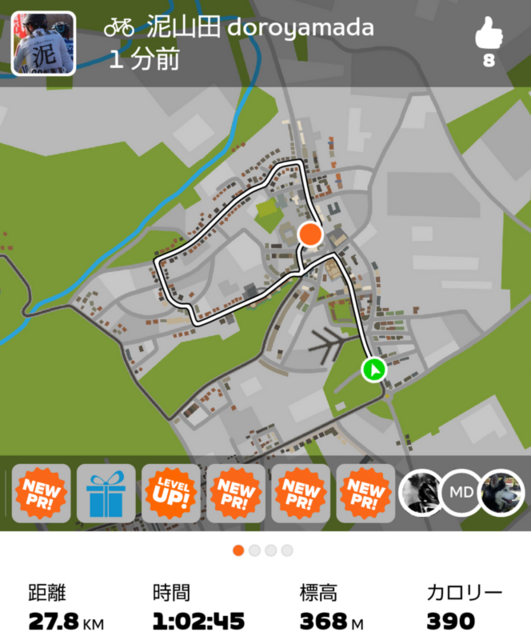Open the blue gift box badge
The image size is (531, 640).
pos(106,493)
